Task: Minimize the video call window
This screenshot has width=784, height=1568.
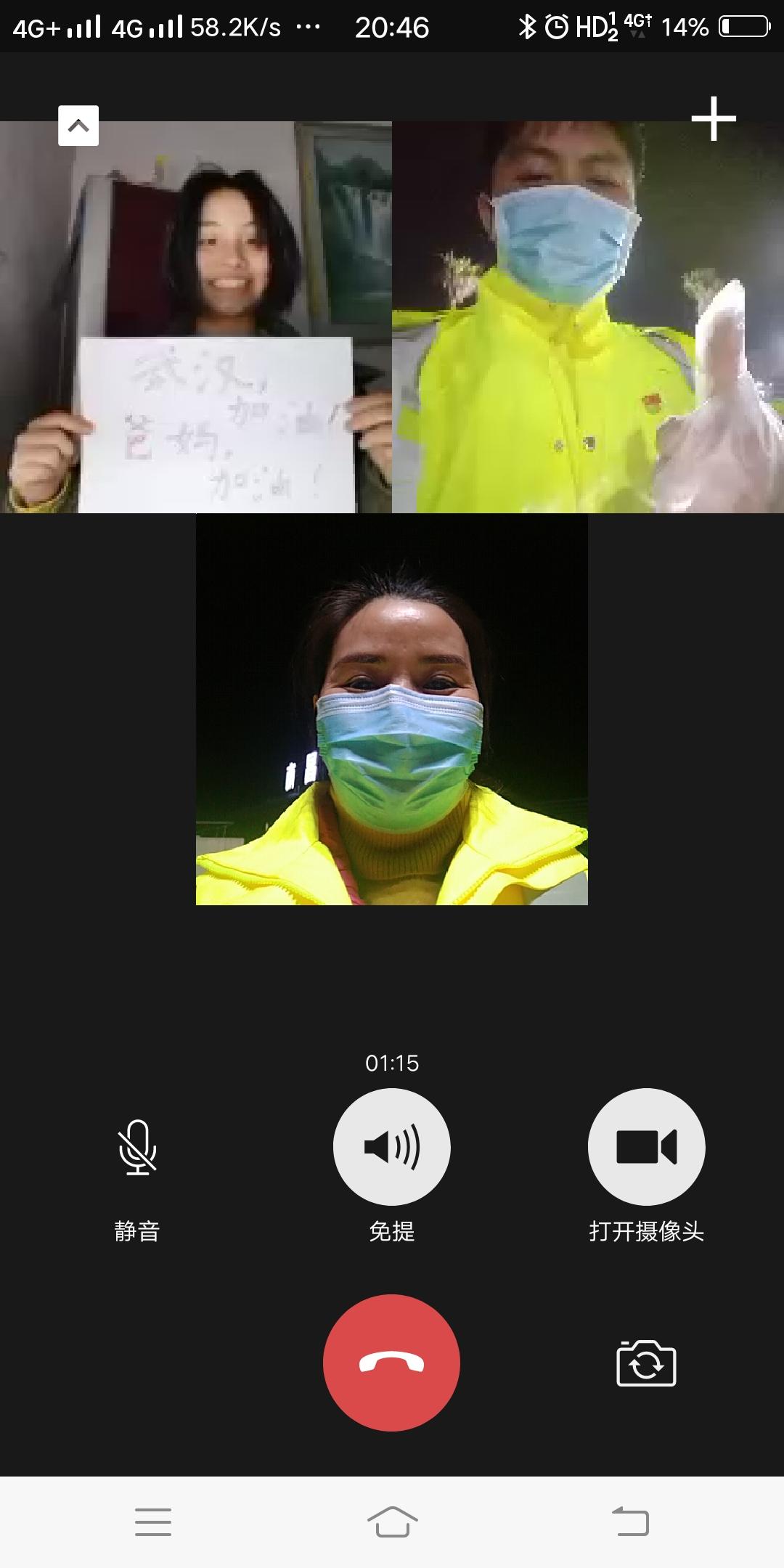Action: [78, 126]
